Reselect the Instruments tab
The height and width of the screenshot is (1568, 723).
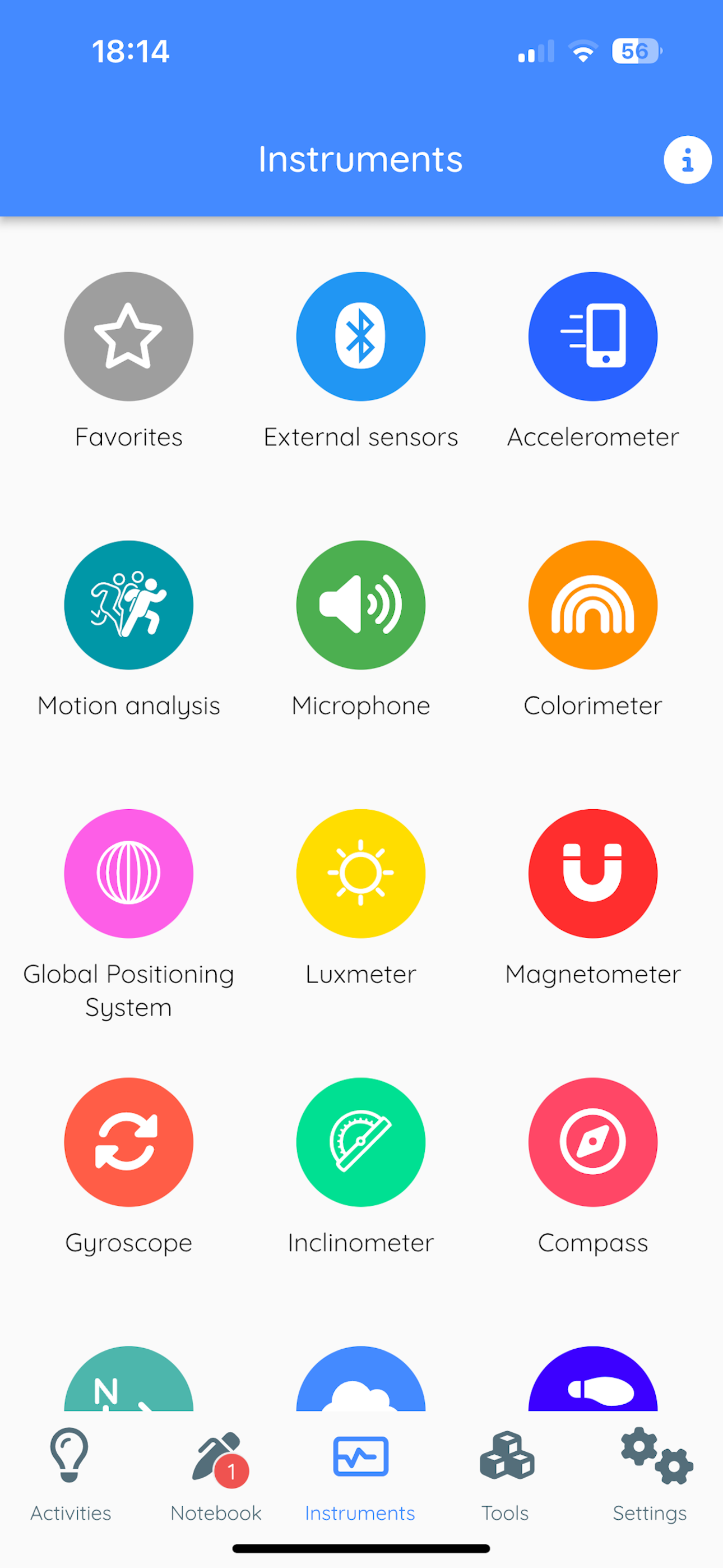(360, 1479)
